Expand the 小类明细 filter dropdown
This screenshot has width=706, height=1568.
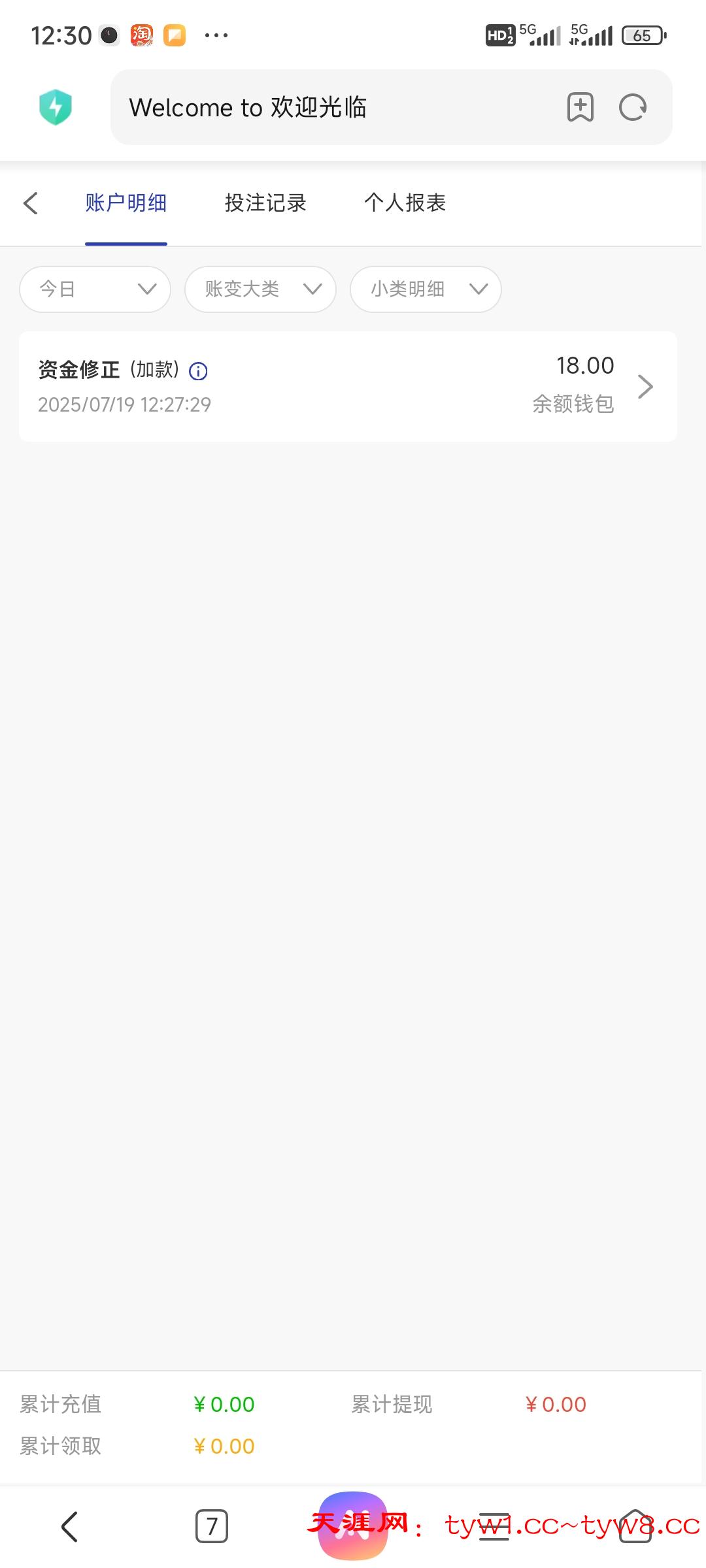(426, 289)
